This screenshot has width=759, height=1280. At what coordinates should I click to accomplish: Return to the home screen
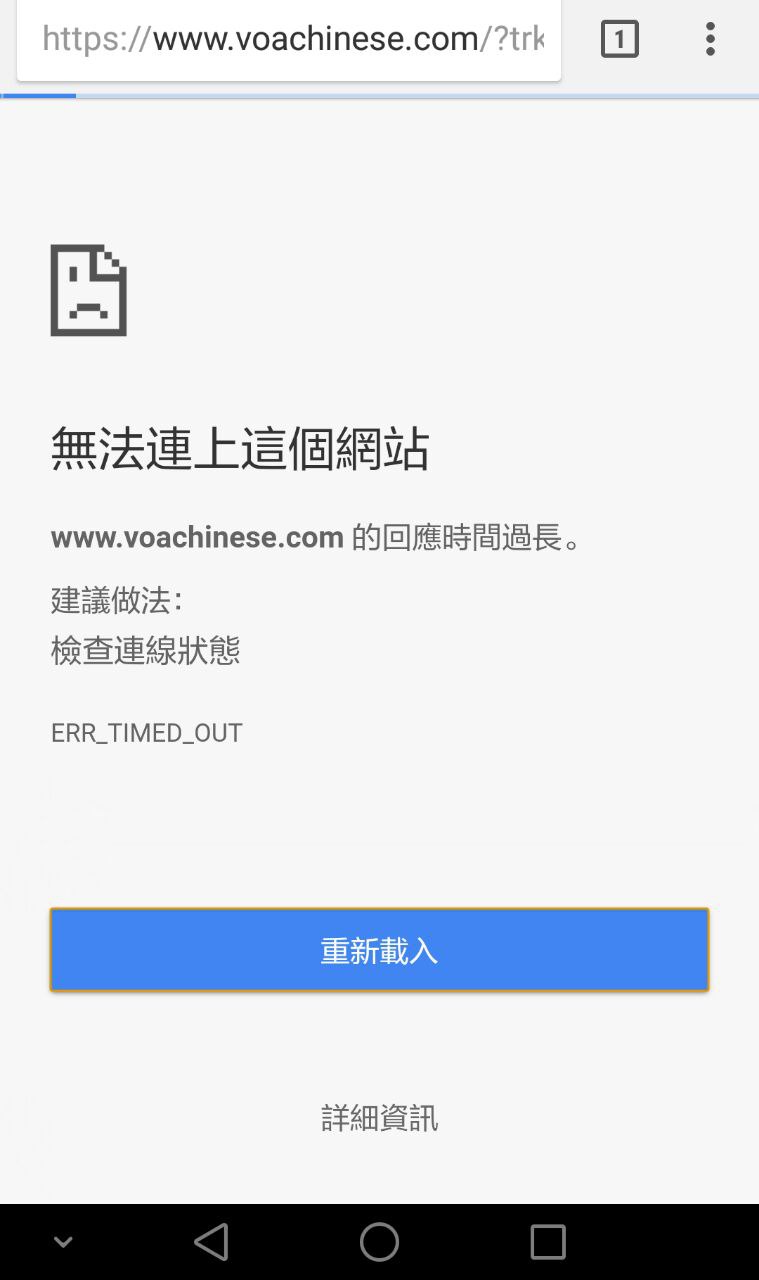coord(379,1242)
